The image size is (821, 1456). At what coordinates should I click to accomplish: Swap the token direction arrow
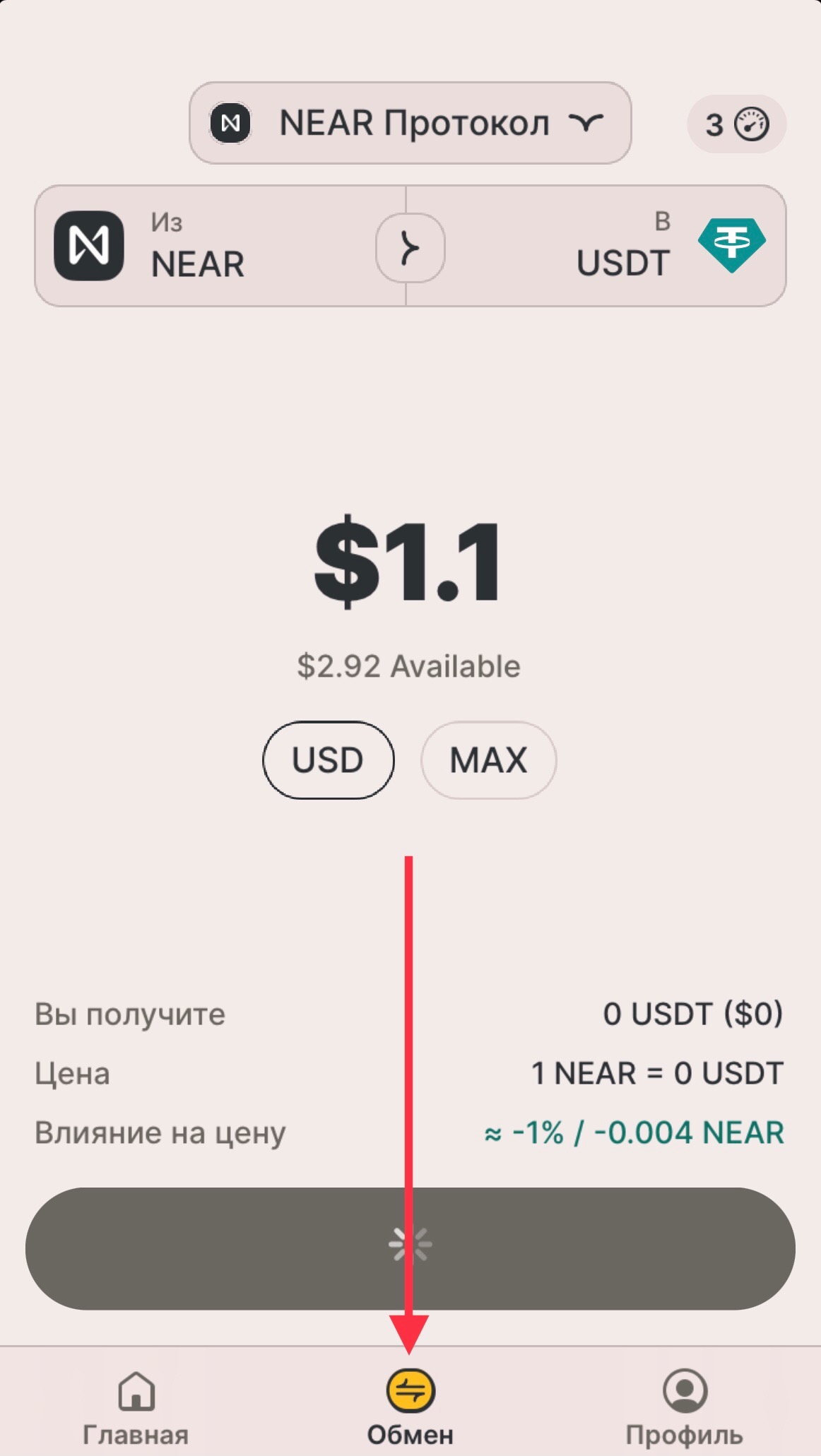[410, 248]
